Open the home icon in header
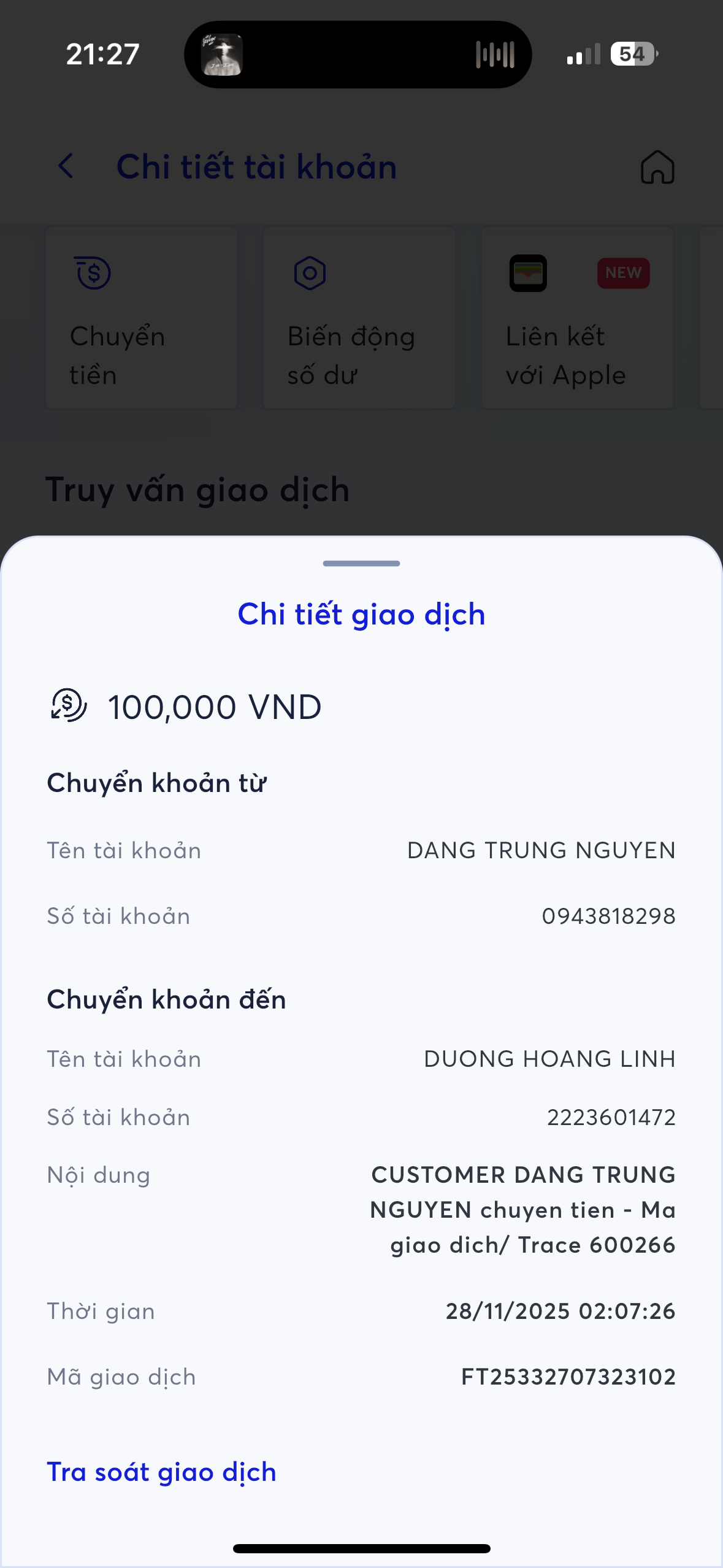Image resolution: width=723 pixels, height=1568 pixels. [657, 167]
